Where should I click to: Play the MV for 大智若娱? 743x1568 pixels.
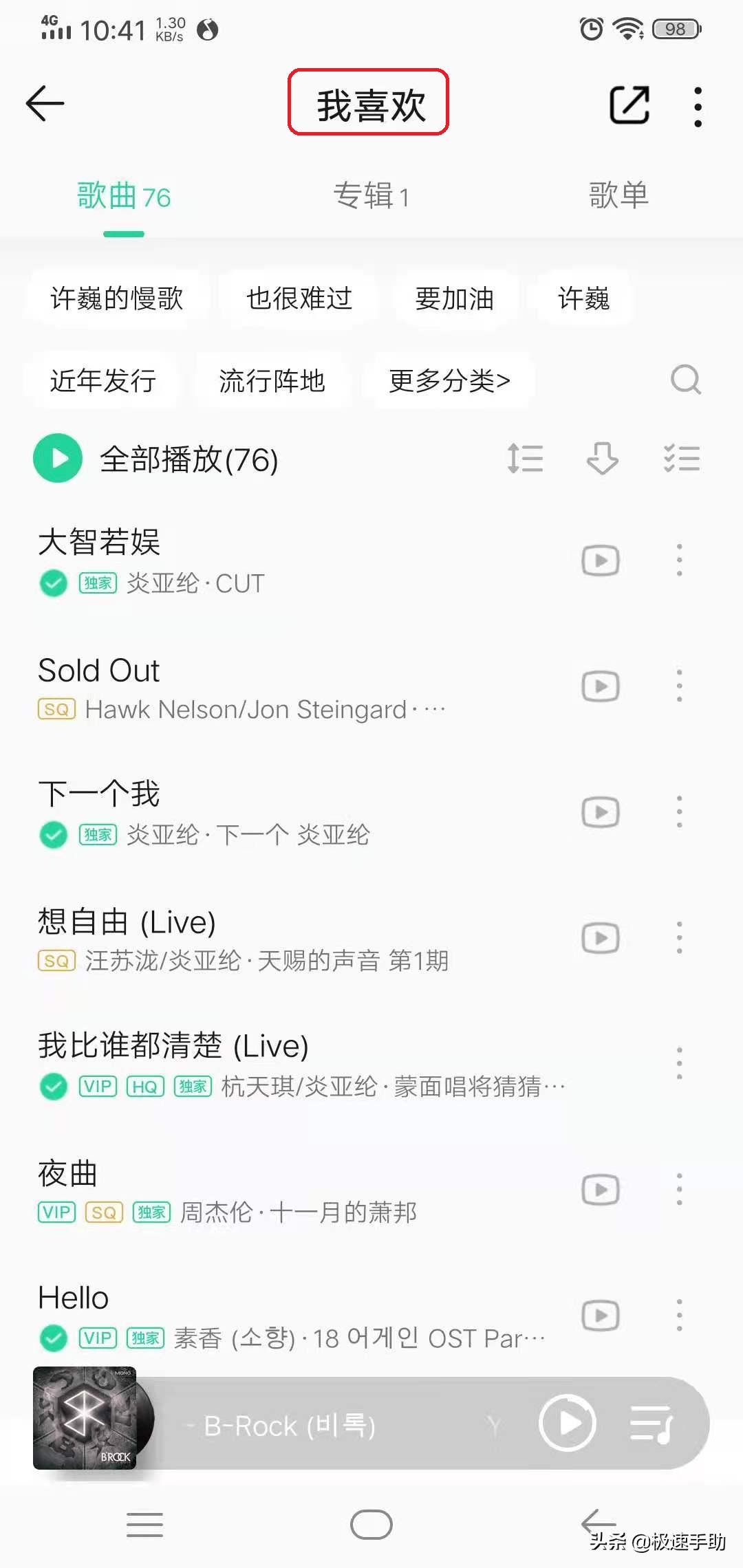tap(599, 560)
